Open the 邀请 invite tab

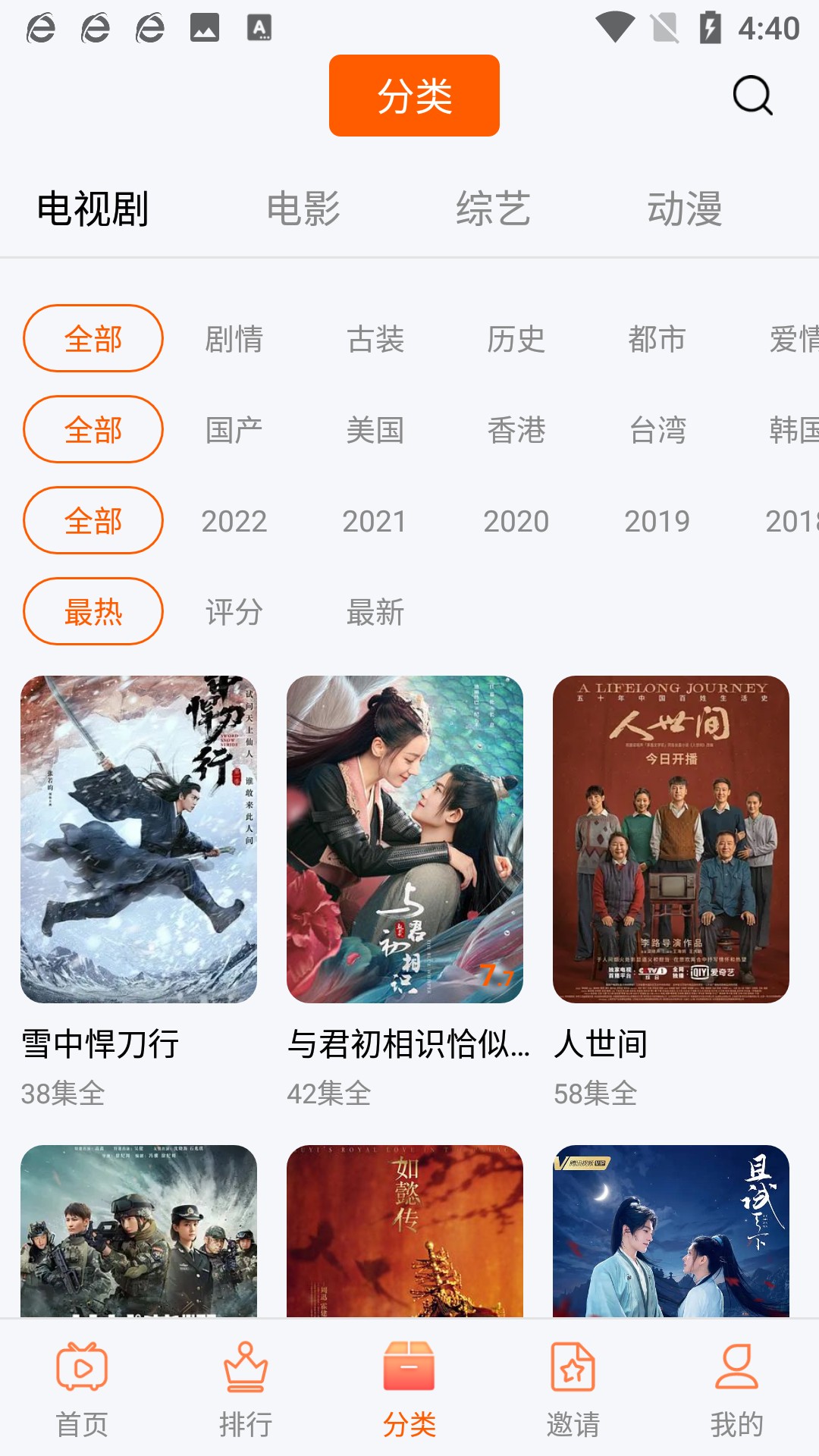573,1389
